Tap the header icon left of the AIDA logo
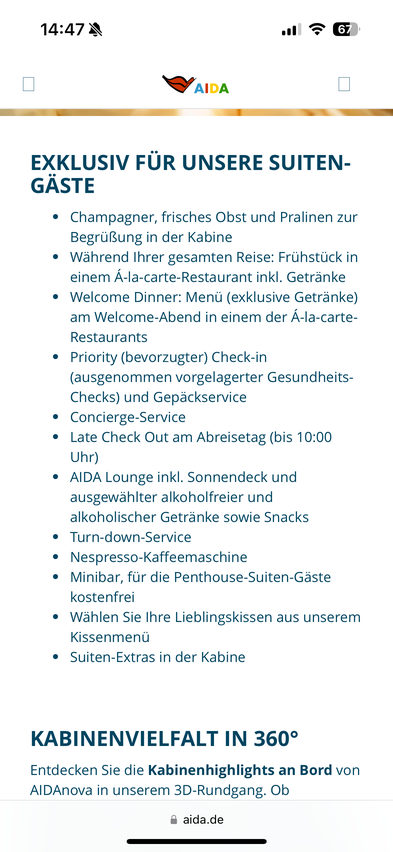The height and width of the screenshot is (852, 393). pyautogui.click(x=28, y=84)
